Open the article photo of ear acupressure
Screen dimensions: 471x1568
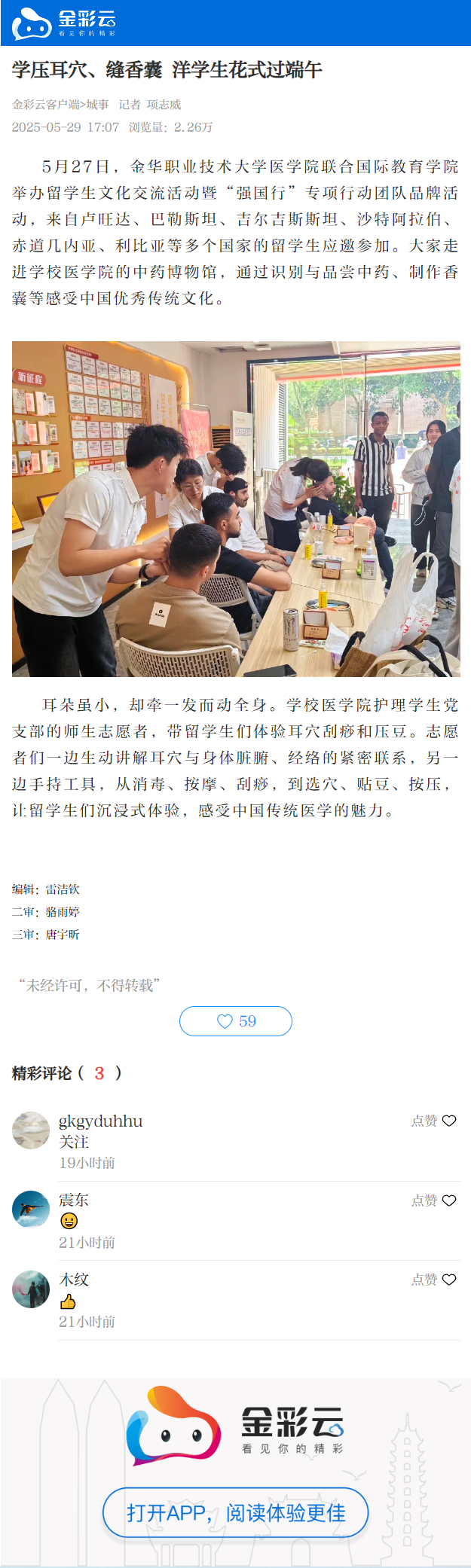pos(235,509)
